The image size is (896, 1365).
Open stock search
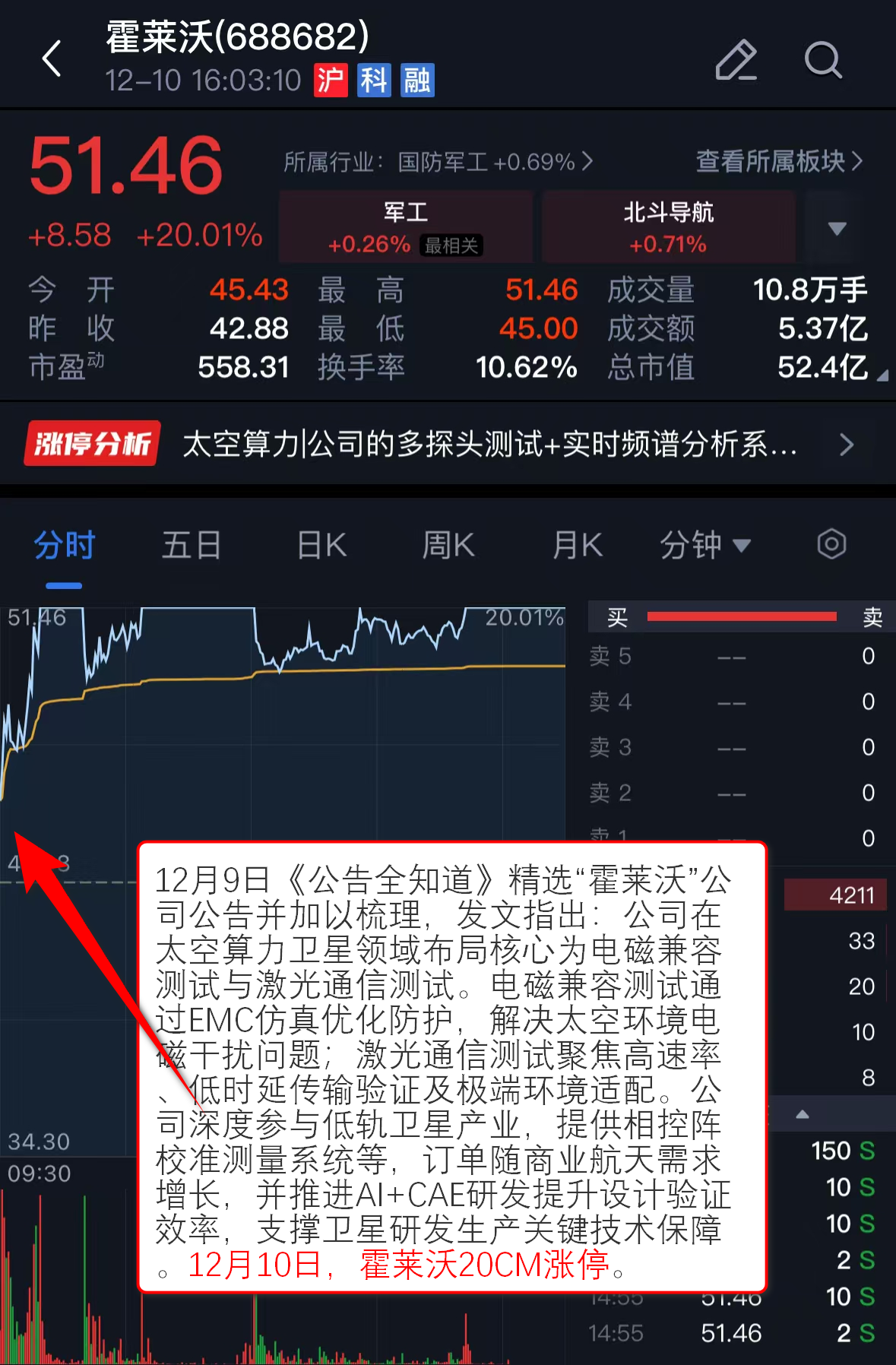[x=822, y=59]
